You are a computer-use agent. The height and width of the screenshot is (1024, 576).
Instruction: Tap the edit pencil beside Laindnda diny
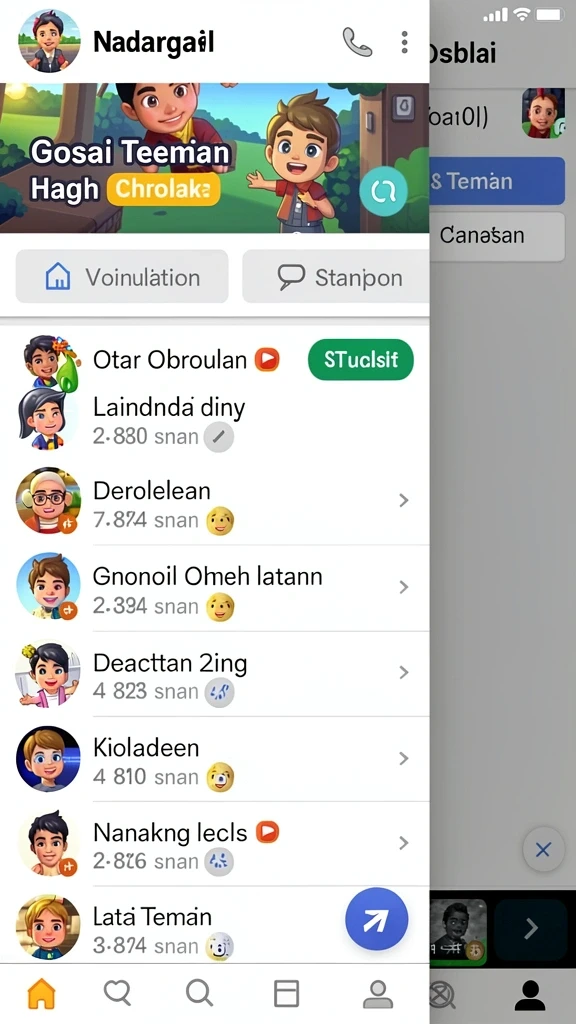(x=219, y=437)
